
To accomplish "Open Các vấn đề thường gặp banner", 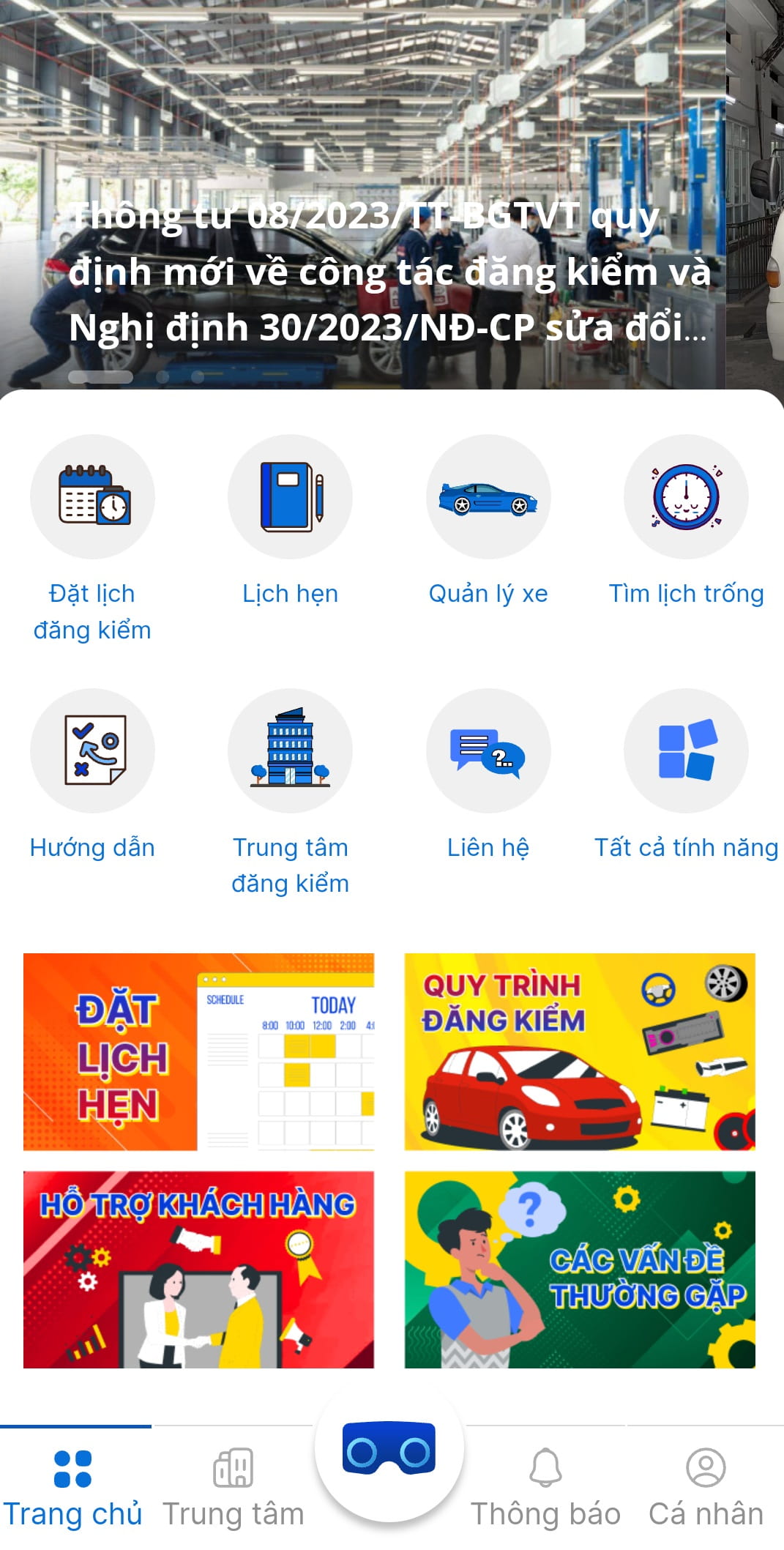I will click(x=580, y=1270).
